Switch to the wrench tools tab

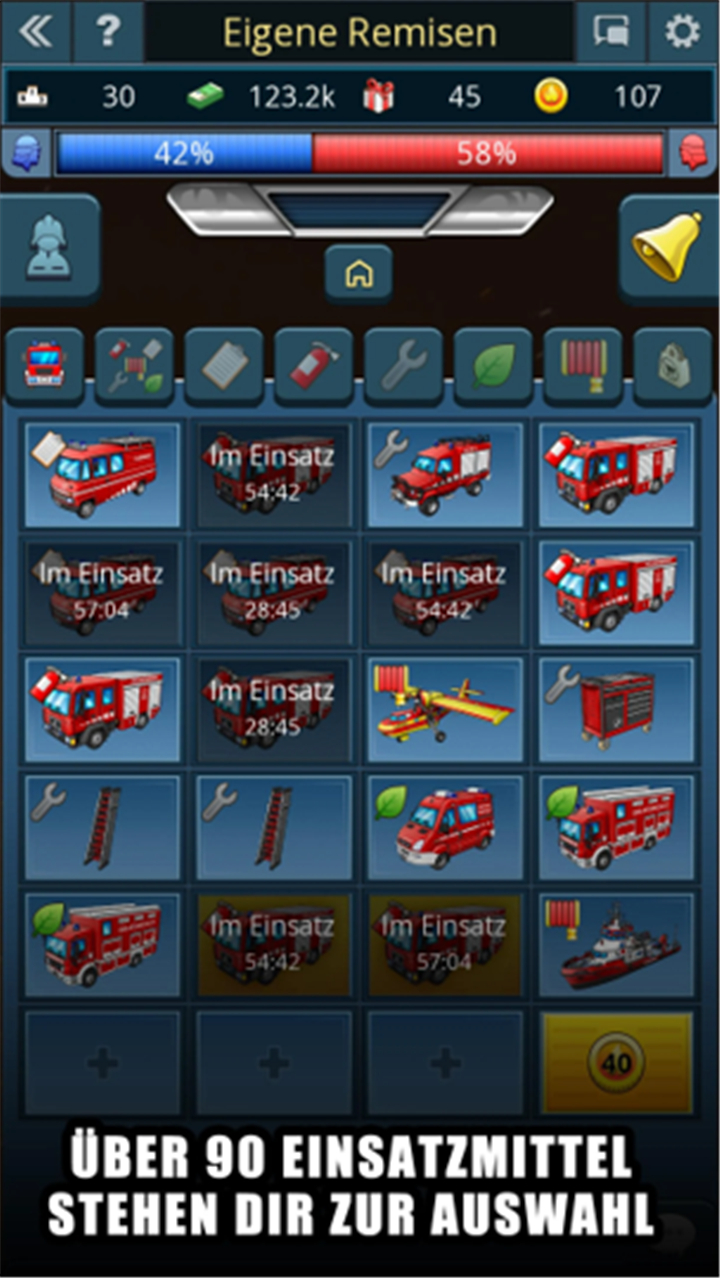pos(404,365)
